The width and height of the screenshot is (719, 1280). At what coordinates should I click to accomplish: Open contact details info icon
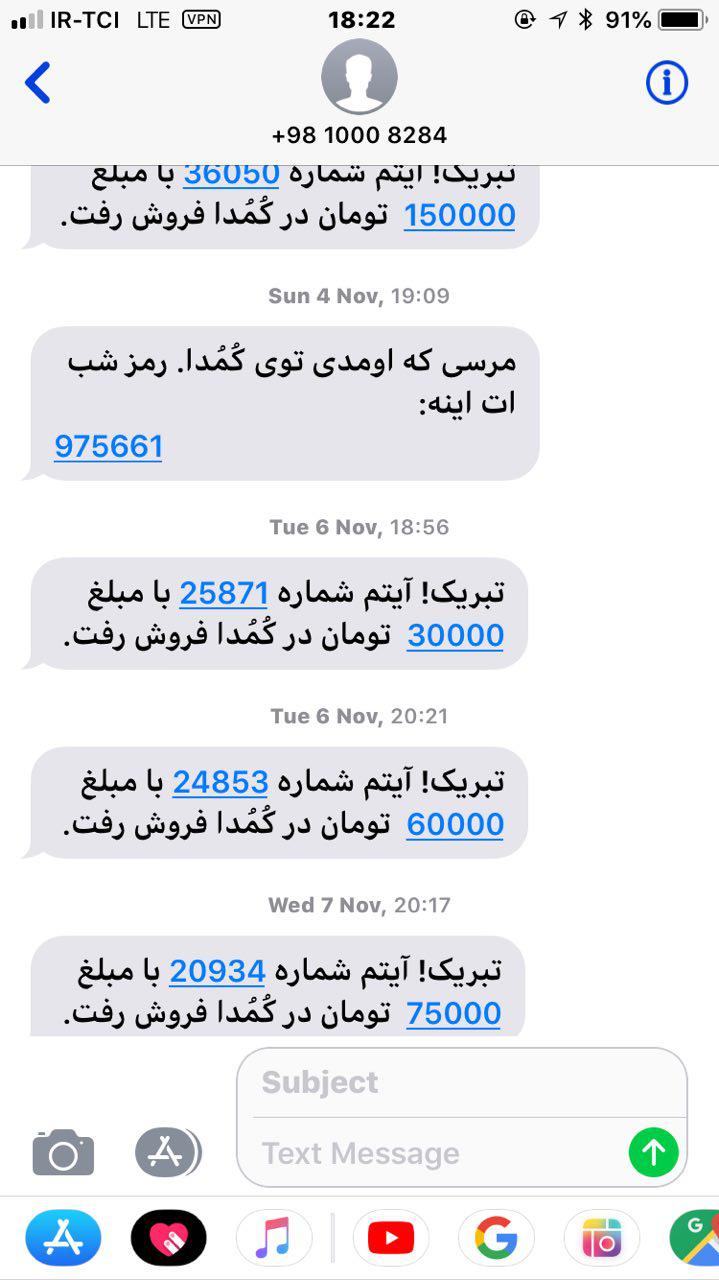pyautogui.click(x=667, y=83)
